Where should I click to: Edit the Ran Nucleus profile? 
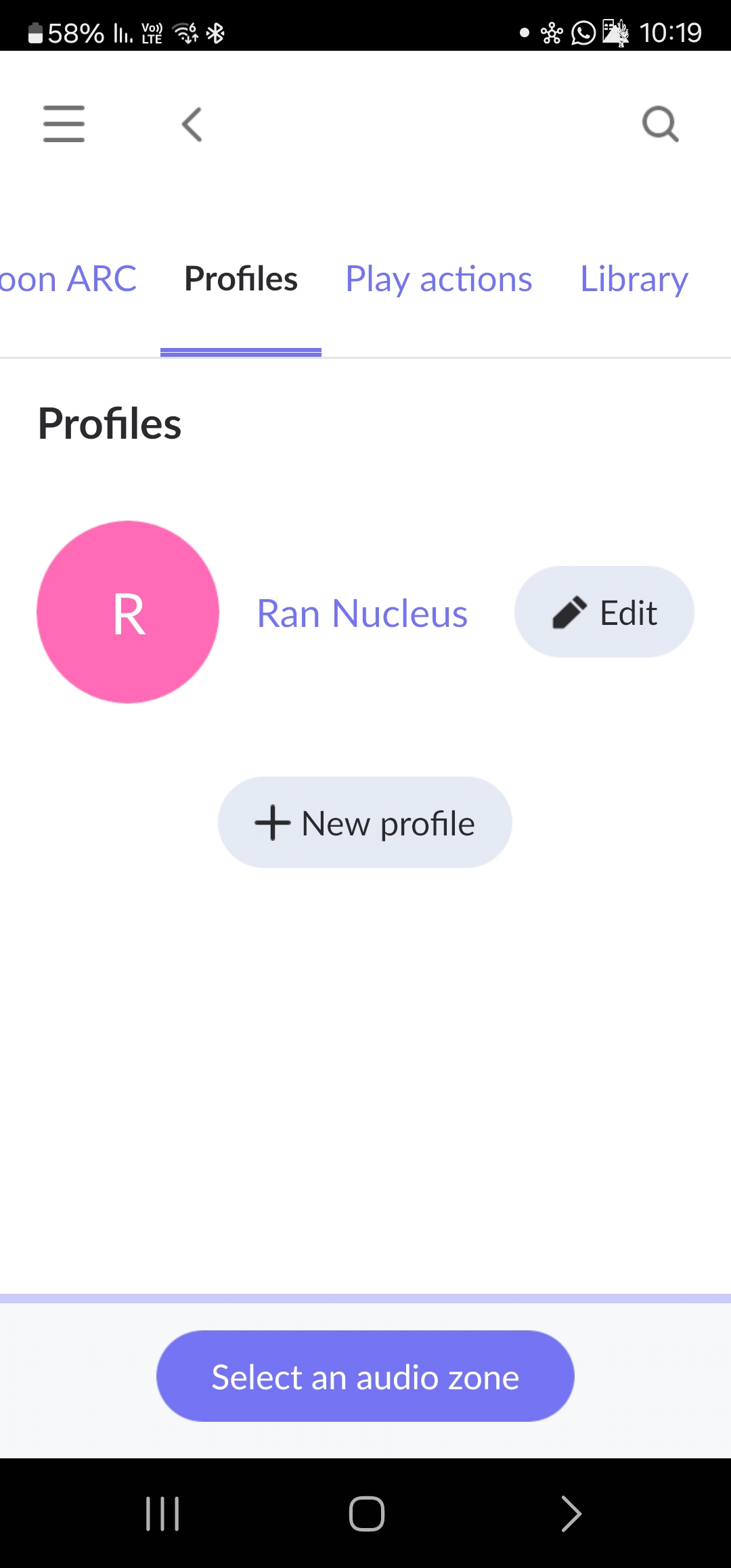point(604,612)
